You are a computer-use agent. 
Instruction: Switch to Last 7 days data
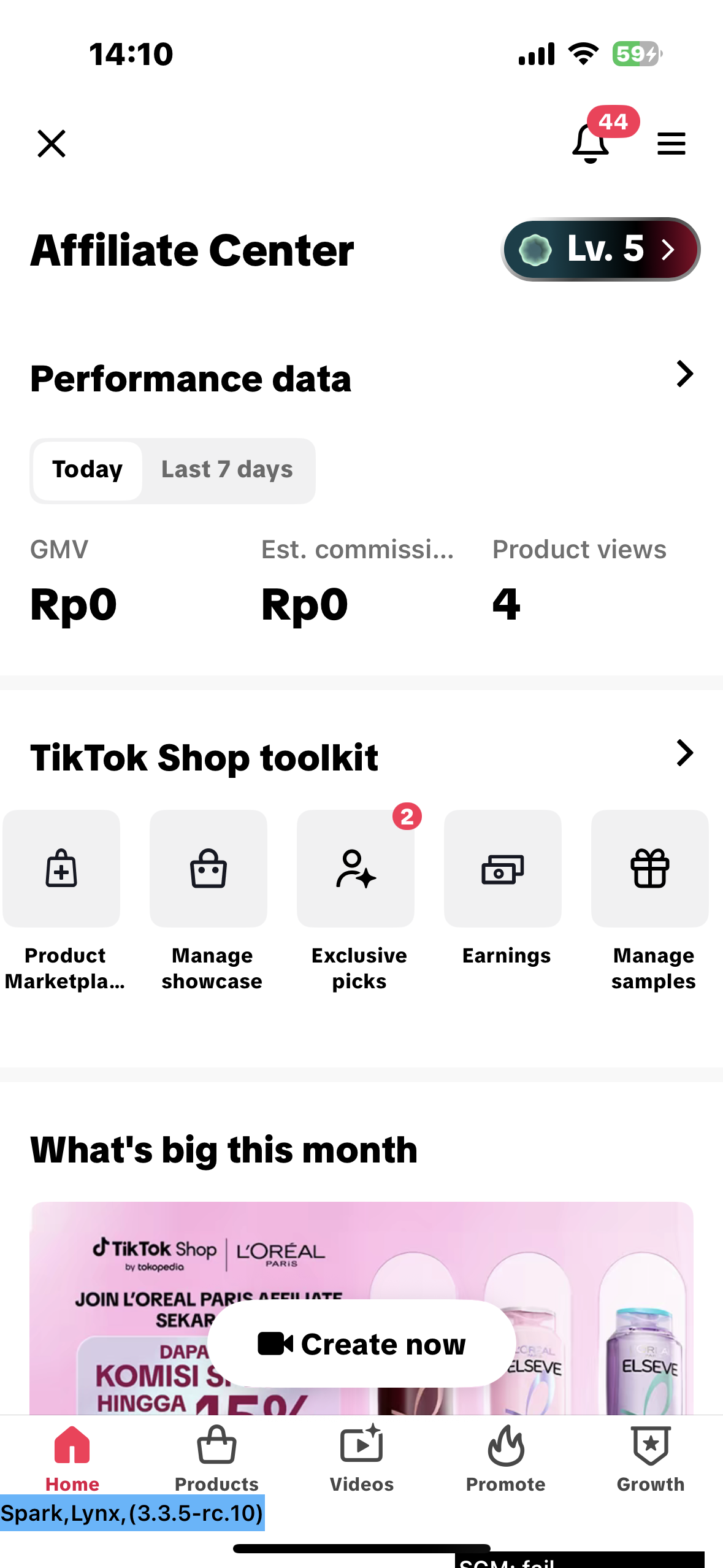[x=227, y=471]
